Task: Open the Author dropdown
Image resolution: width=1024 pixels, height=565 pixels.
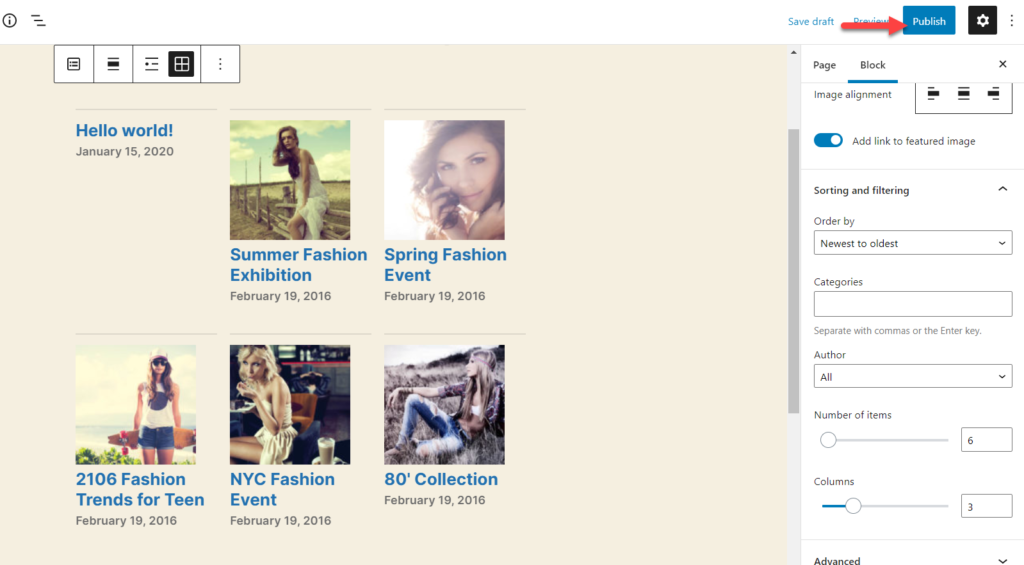Action: pos(912,377)
